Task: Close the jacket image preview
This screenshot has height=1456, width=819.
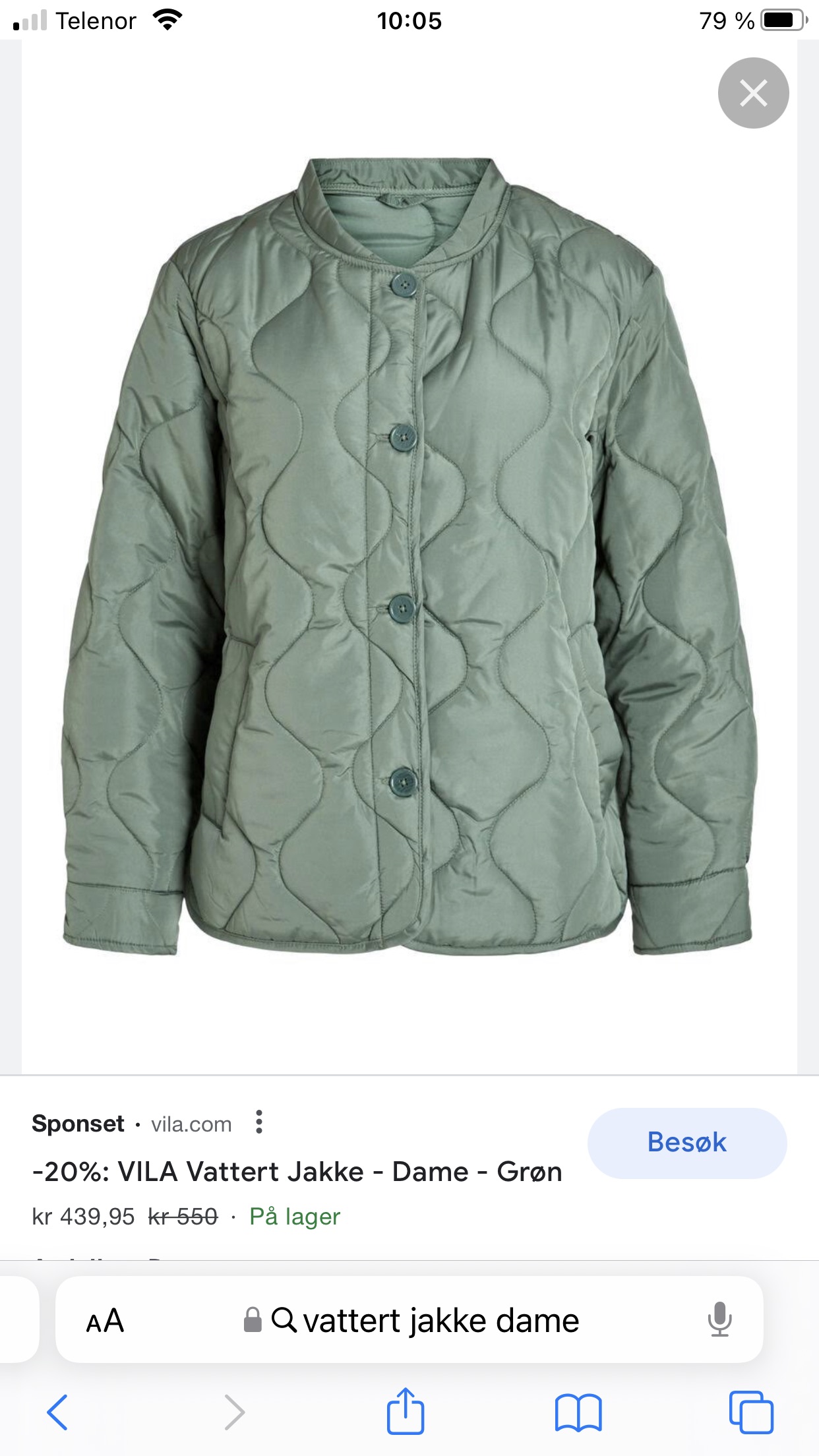Action: pyautogui.click(x=753, y=93)
